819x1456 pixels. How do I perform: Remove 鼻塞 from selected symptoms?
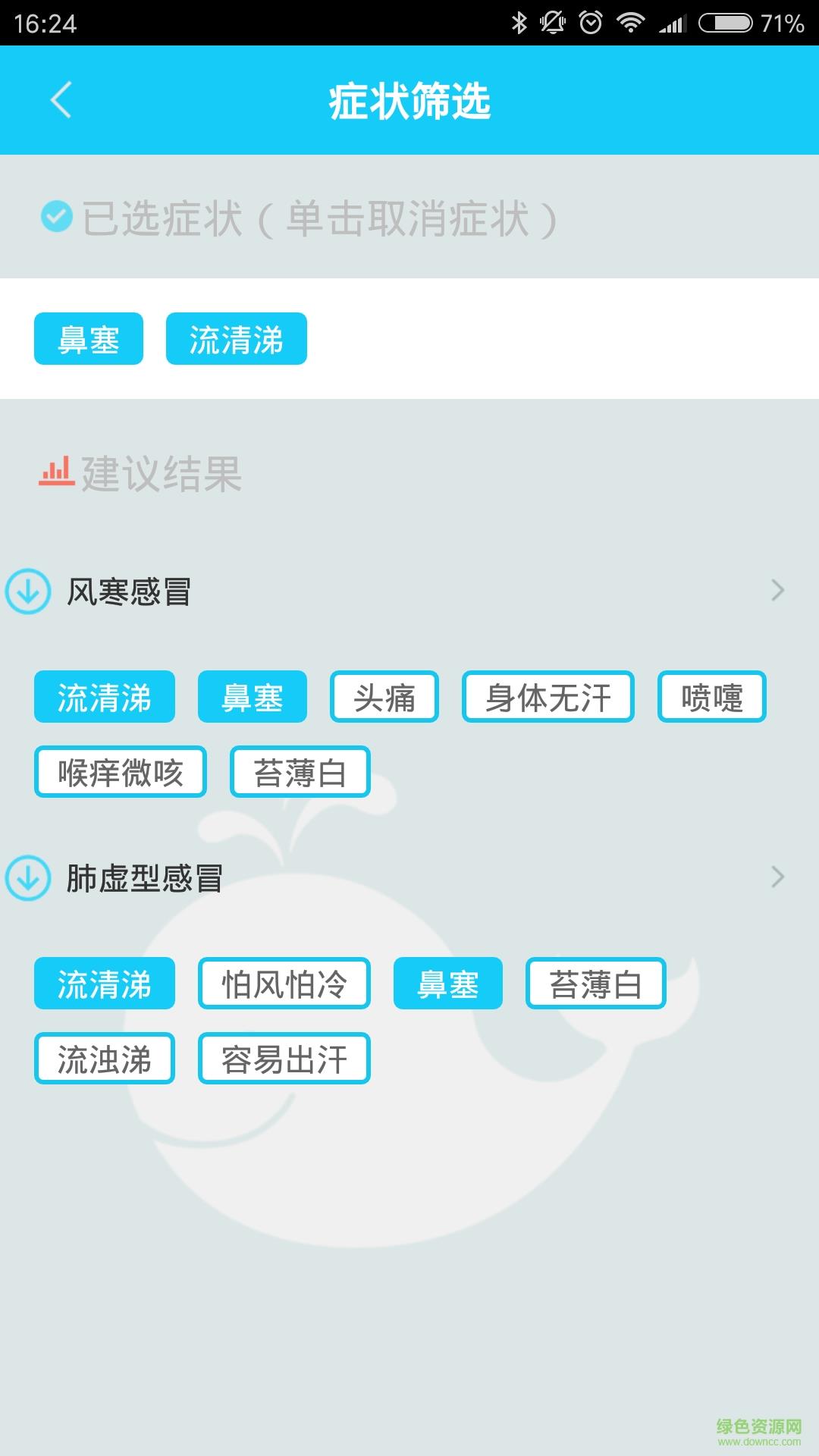pos(89,339)
